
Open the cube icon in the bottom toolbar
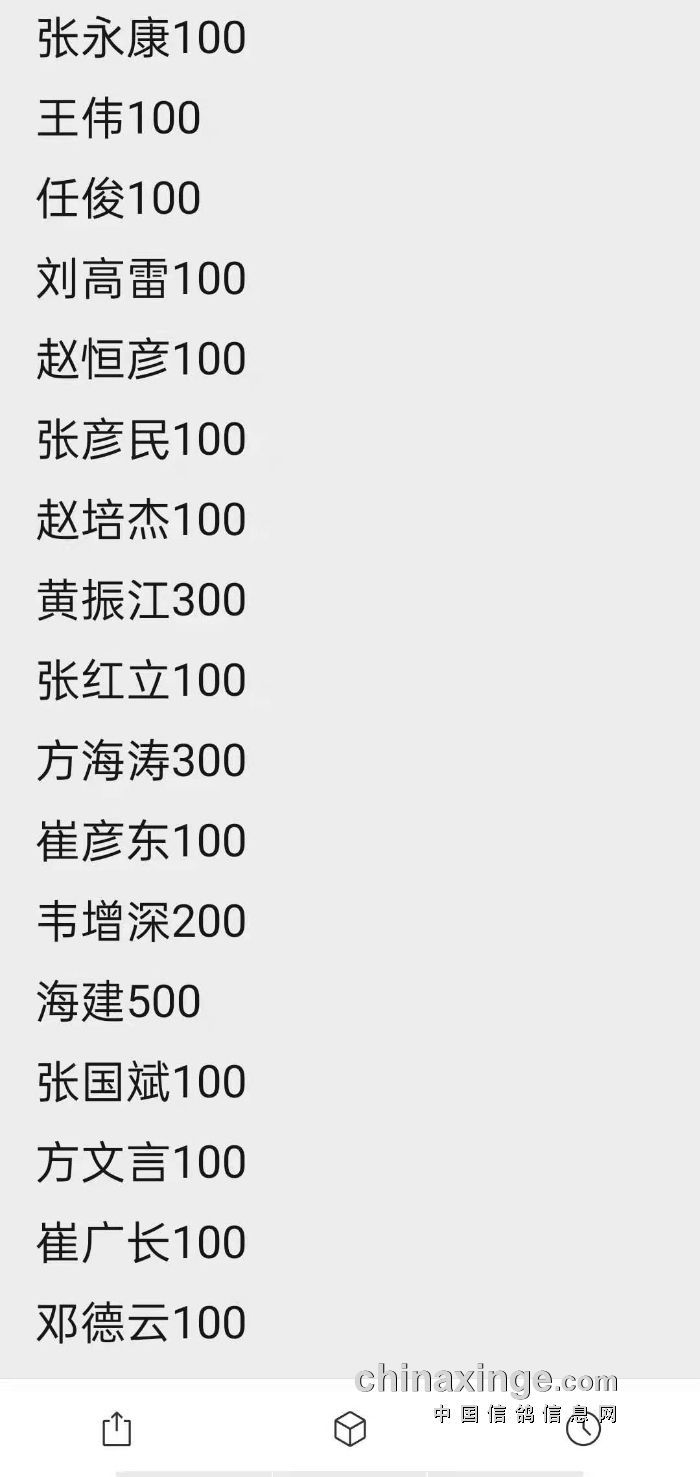coord(350,1429)
